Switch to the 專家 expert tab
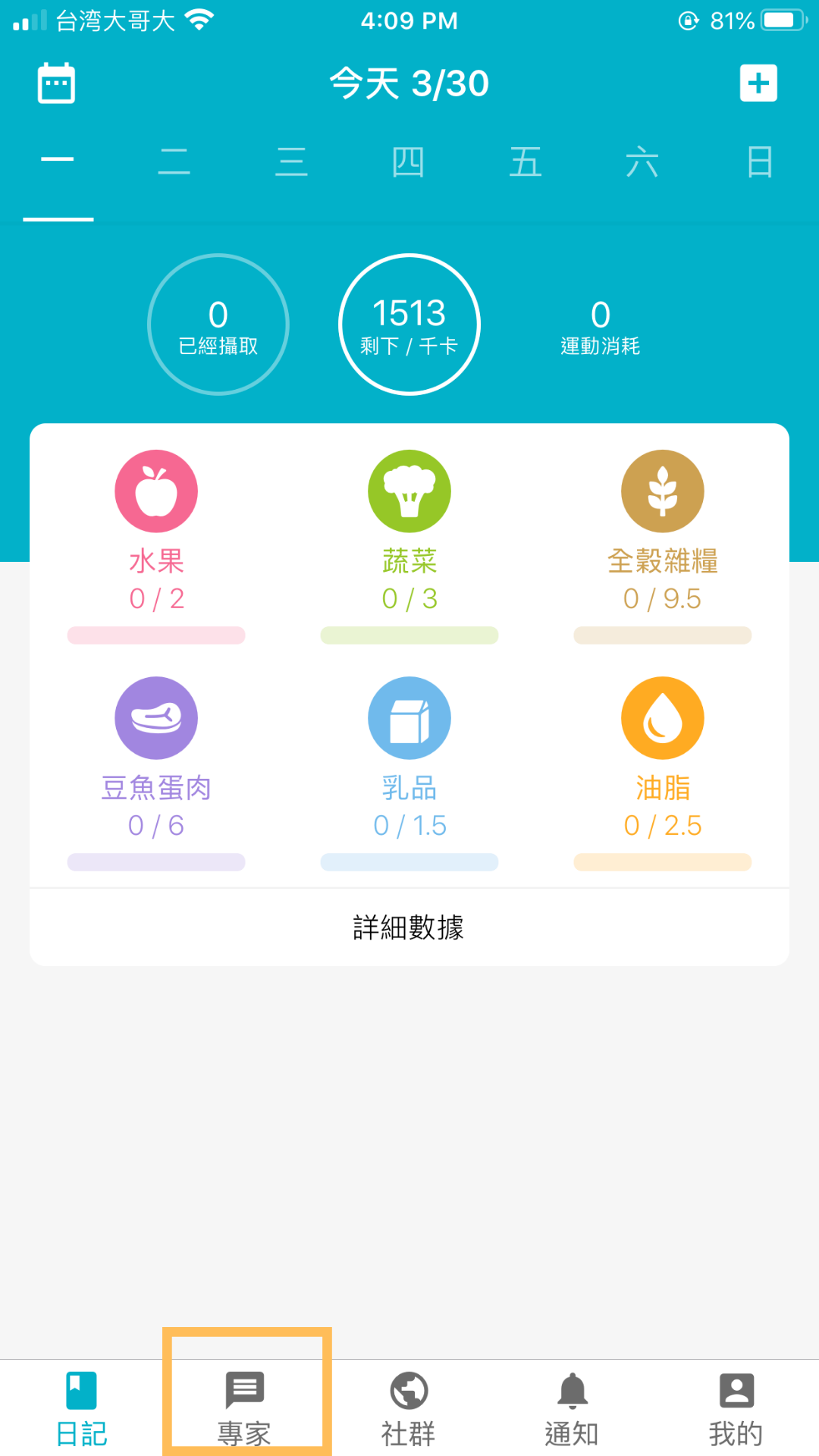 (245, 1408)
